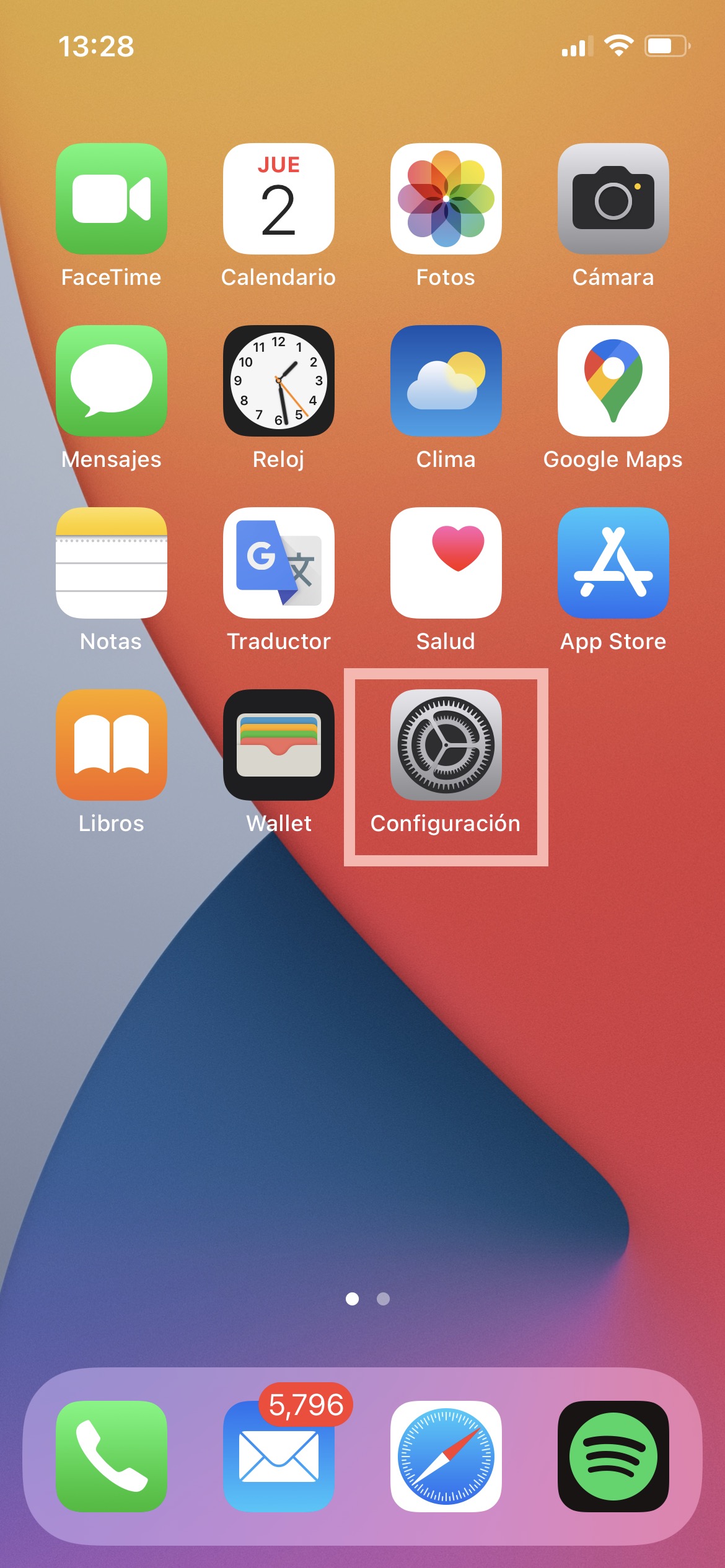Open Mensajes app

pyautogui.click(x=112, y=381)
